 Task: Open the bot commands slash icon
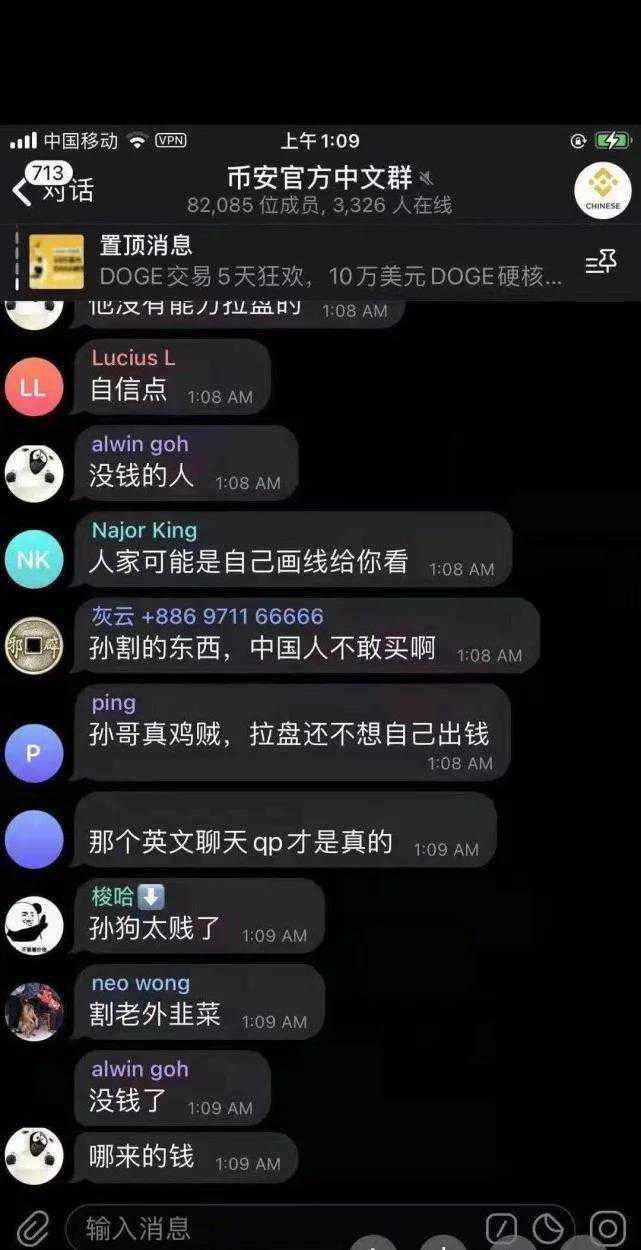point(501,1227)
